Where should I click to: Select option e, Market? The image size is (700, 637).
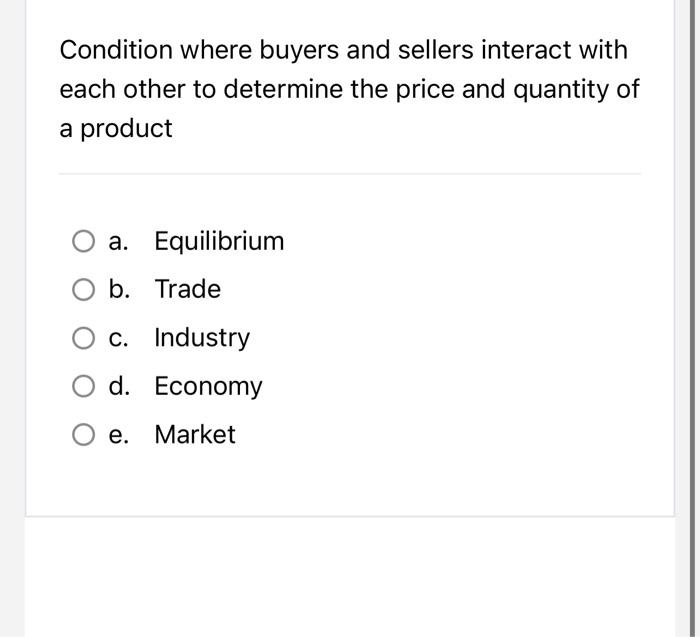point(85,435)
